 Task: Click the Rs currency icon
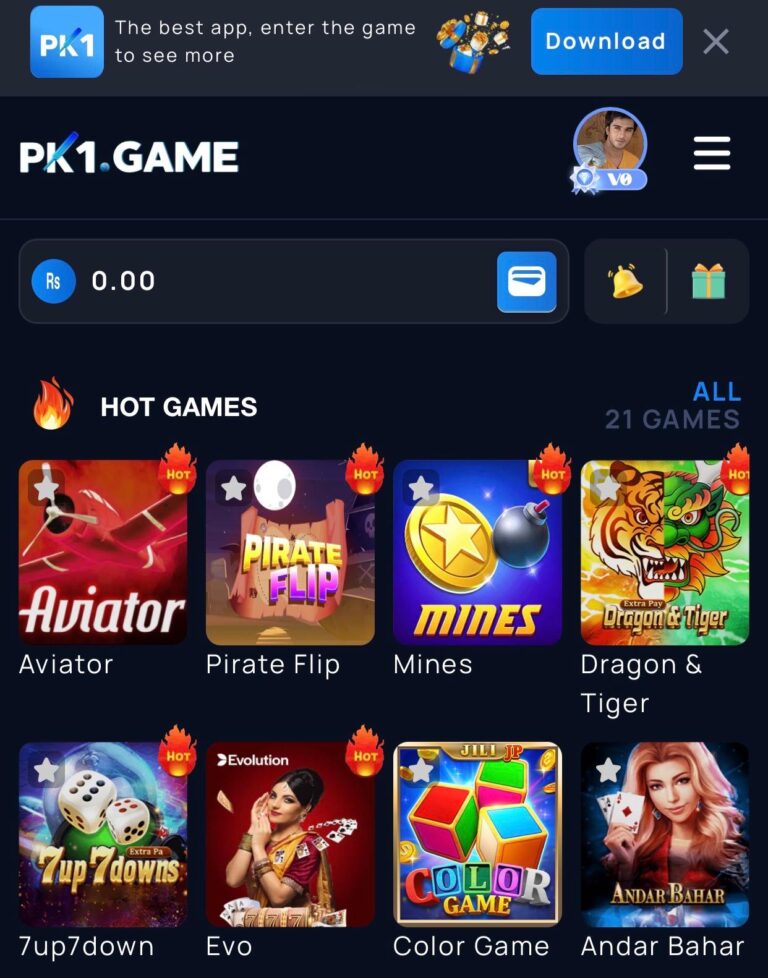click(53, 281)
